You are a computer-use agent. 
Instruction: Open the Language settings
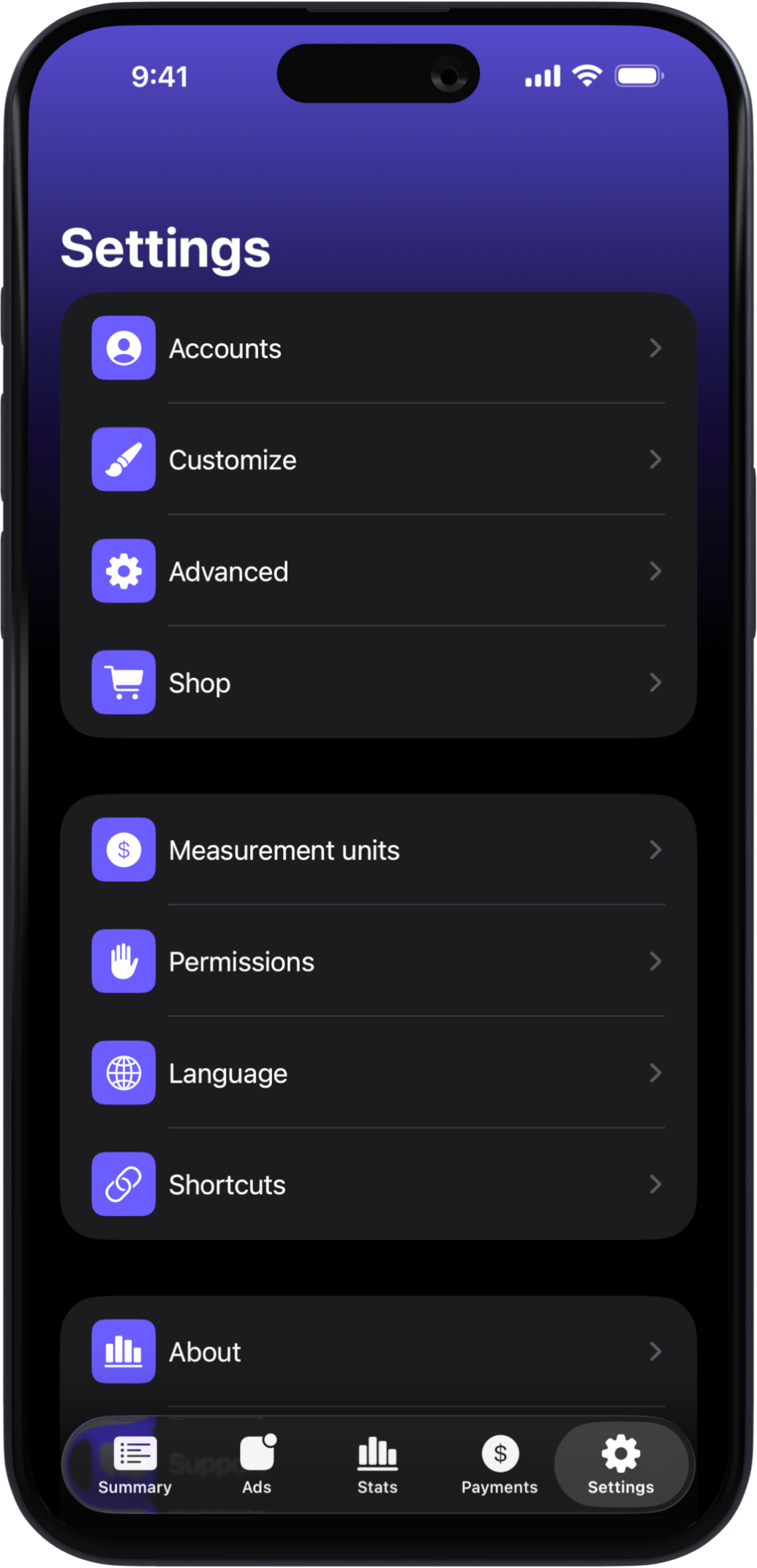[x=377, y=1073]
